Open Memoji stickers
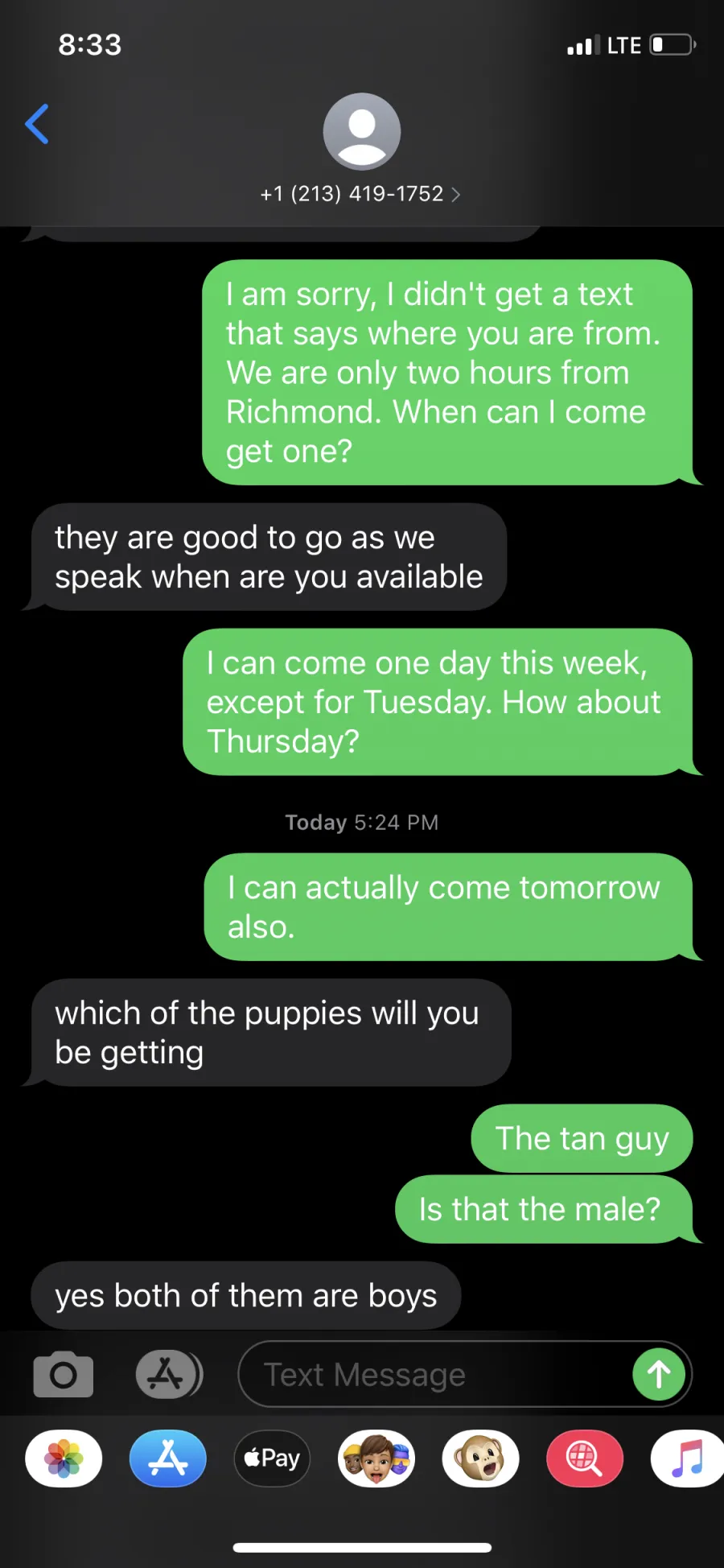The image size is (724, 1568). (x=376, y=1459)
